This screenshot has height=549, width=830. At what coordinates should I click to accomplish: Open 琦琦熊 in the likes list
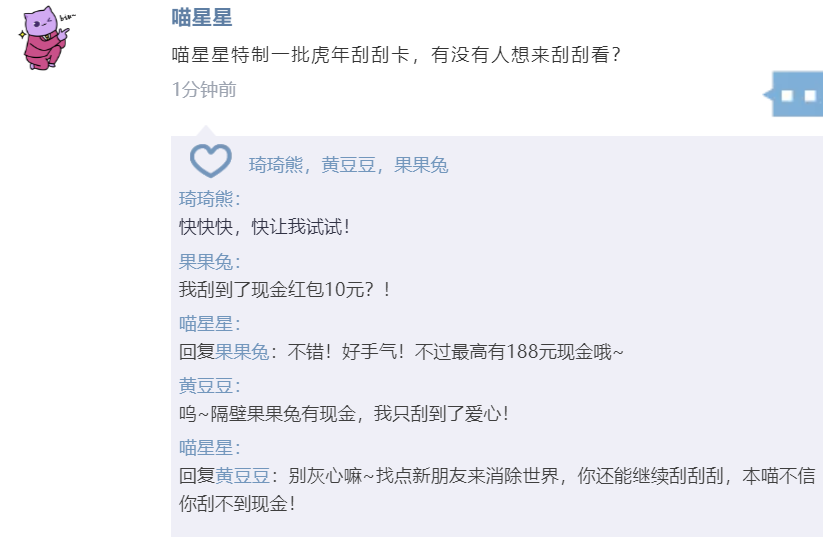(276, 165)
